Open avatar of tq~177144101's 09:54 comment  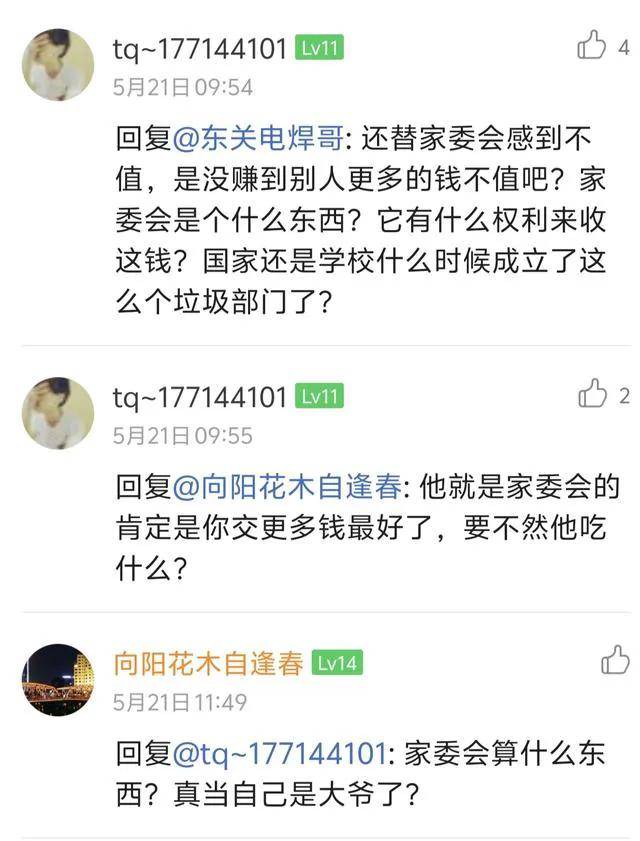pos(58,64)
